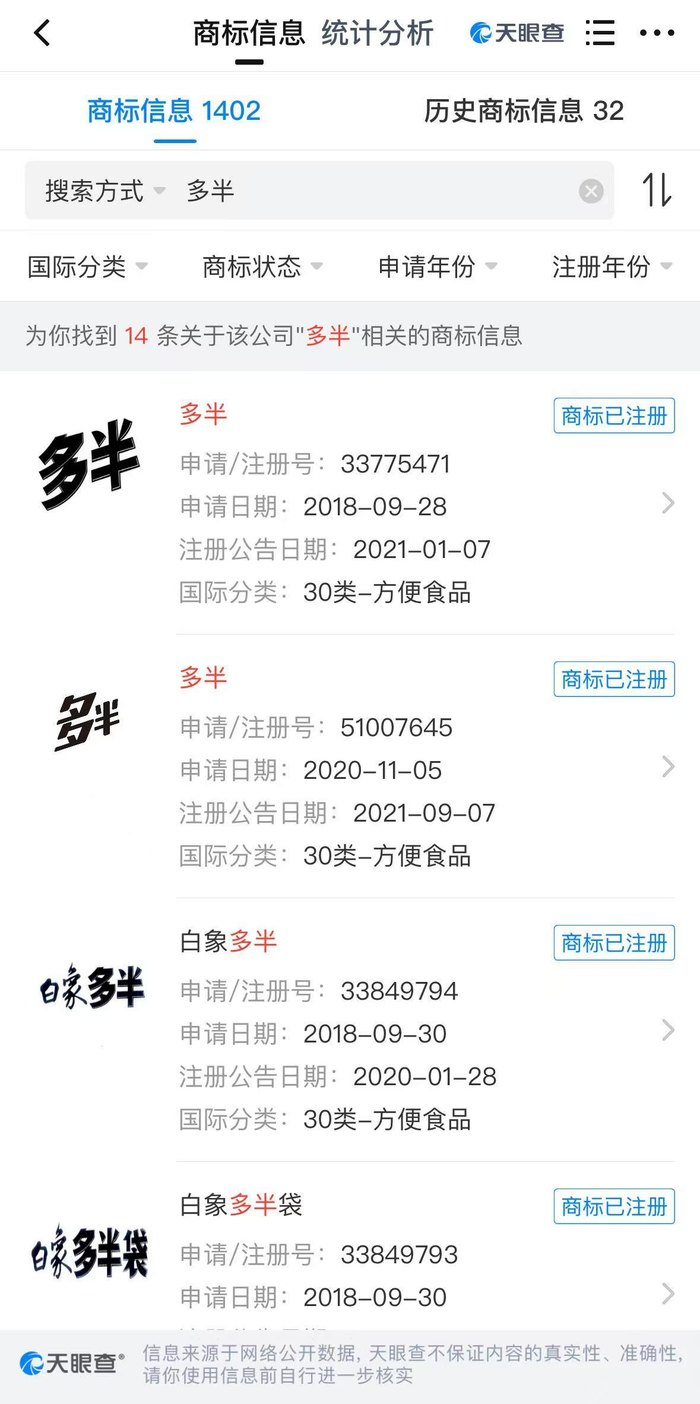Screen dimensions: 700x1404
Task: Tap the sort order arrows icon
Action: point(657,190)
